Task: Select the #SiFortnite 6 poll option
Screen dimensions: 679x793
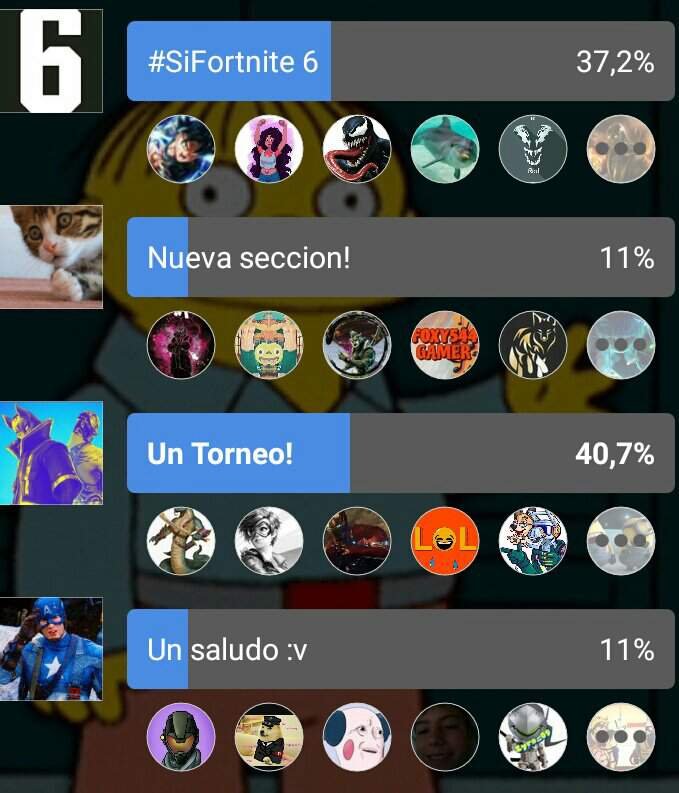Action: [400, 62]
